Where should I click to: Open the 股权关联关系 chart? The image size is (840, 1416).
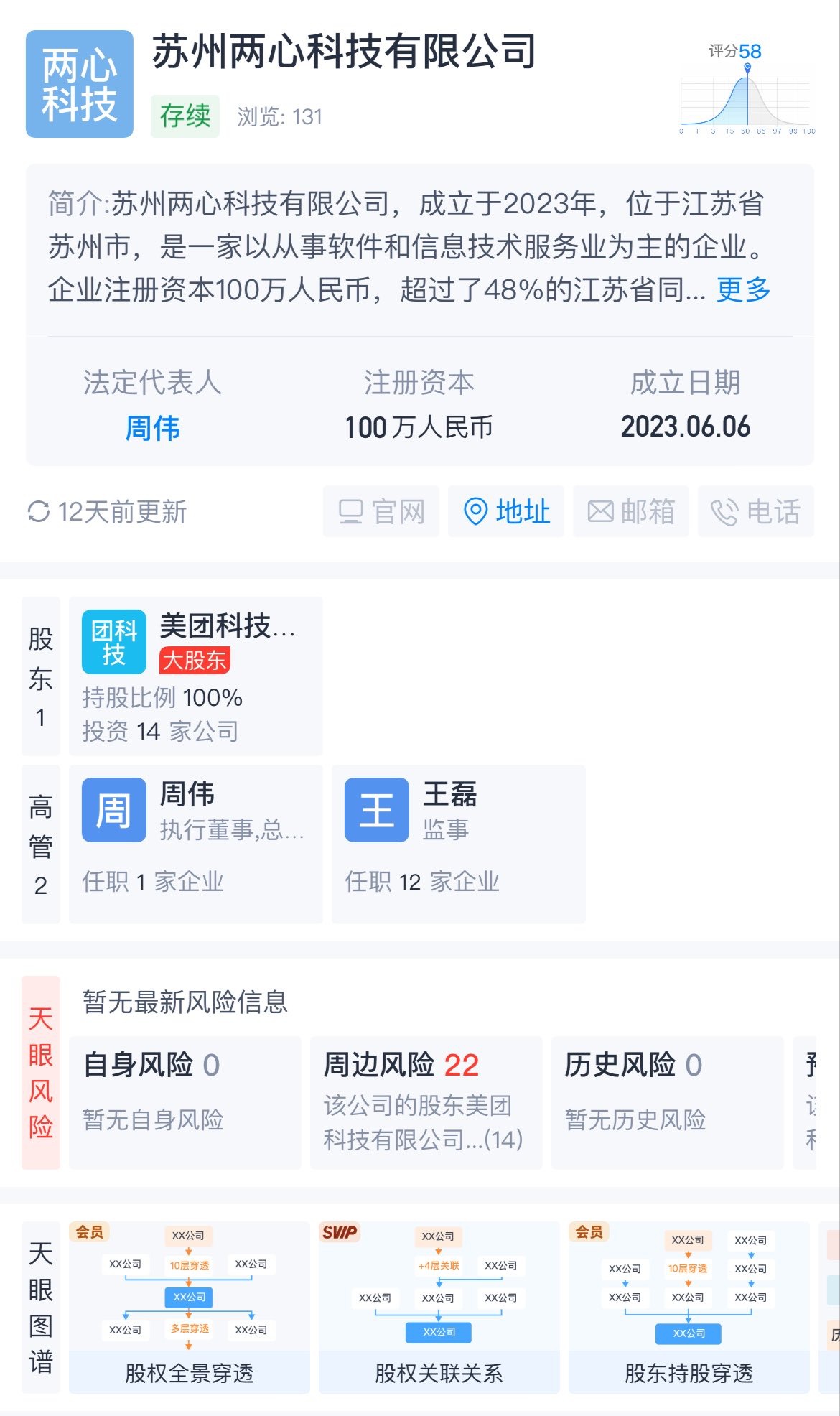click(x=439, y=1307)
